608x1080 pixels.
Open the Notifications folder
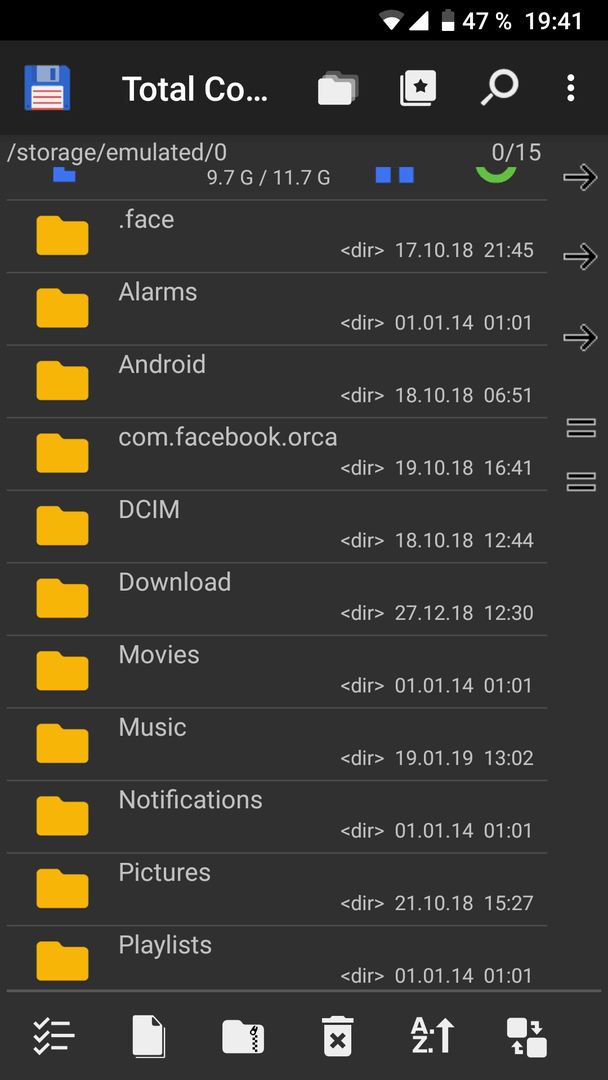point(277,817)
